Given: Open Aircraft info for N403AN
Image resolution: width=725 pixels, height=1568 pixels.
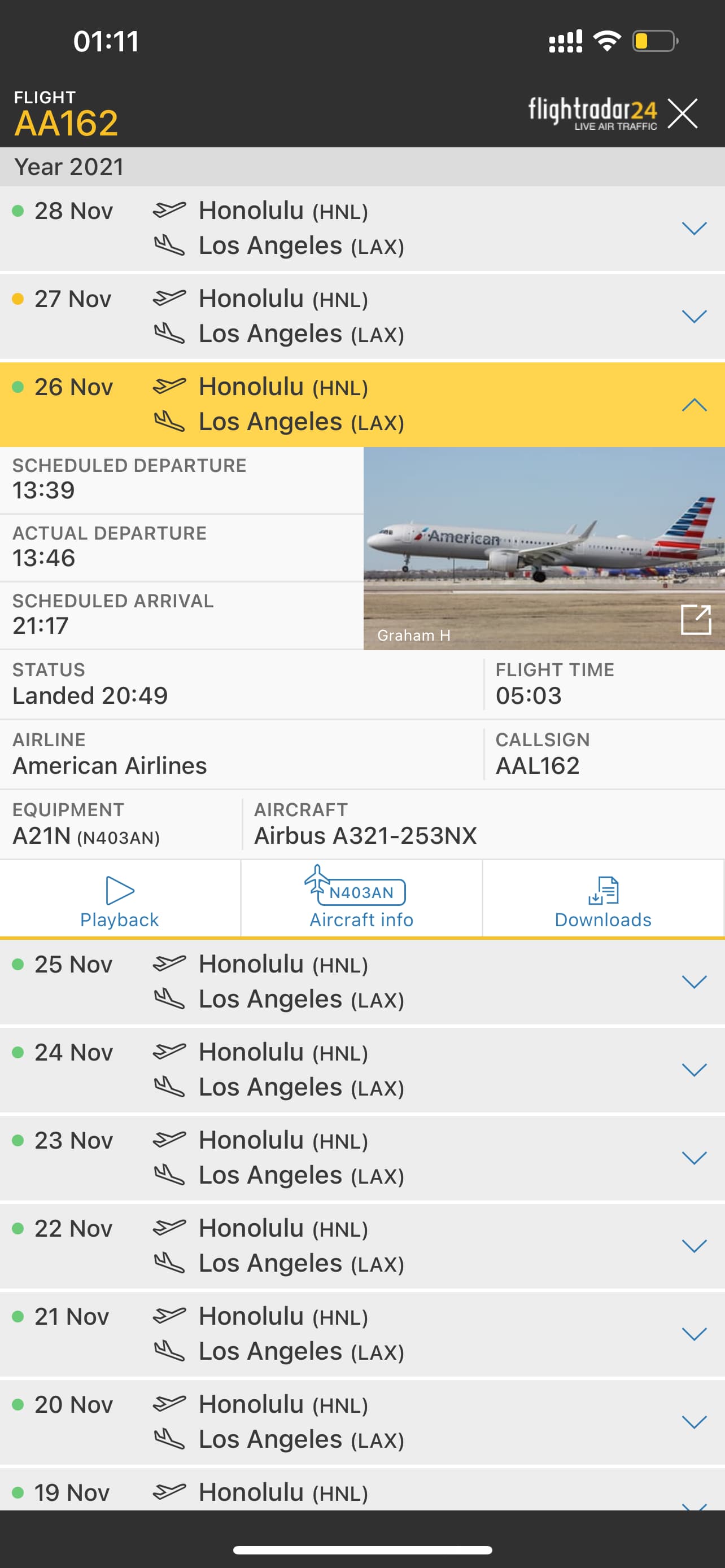Looking at the screenshot, I should point(361,900).
